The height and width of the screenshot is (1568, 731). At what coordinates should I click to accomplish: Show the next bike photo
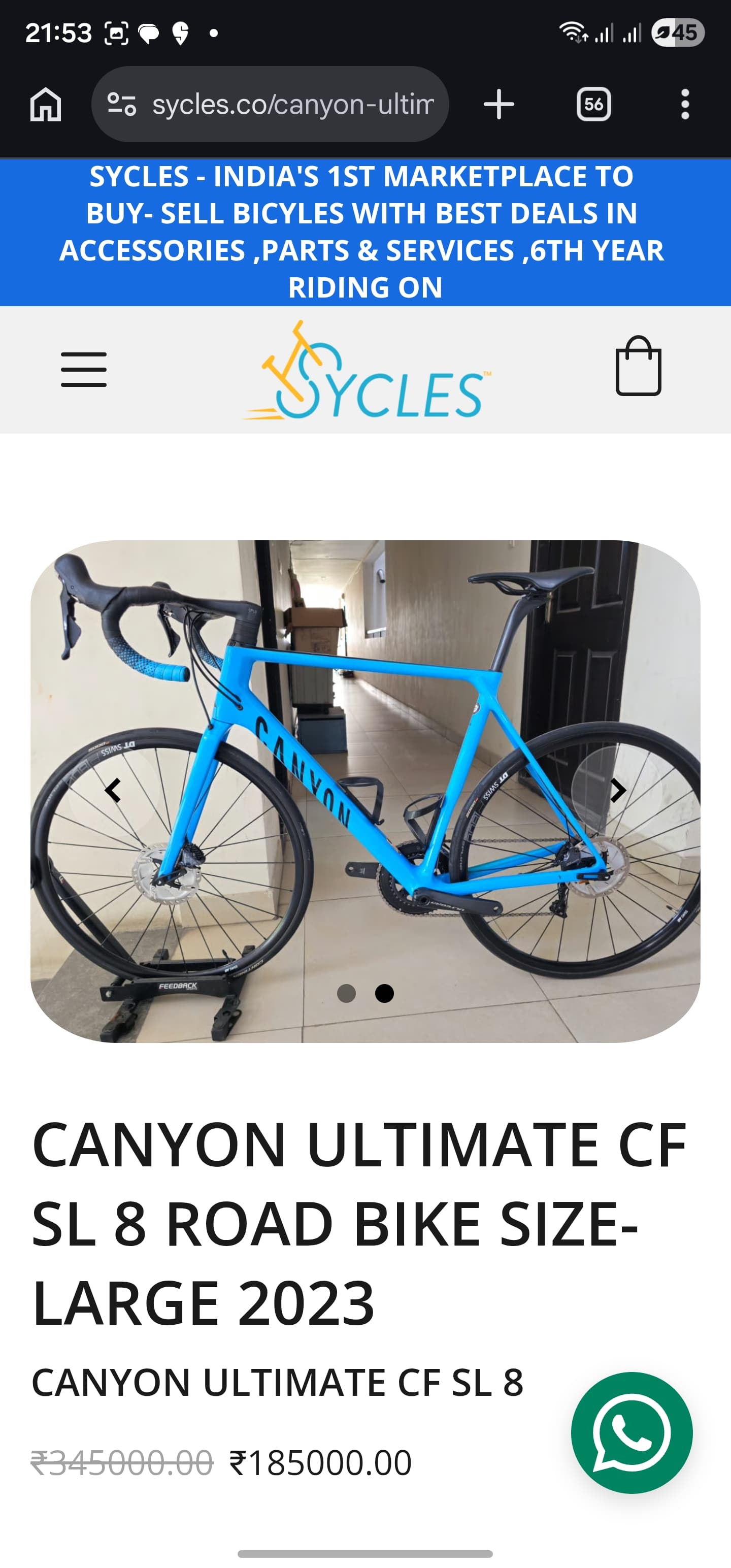[x=617, y=790]
